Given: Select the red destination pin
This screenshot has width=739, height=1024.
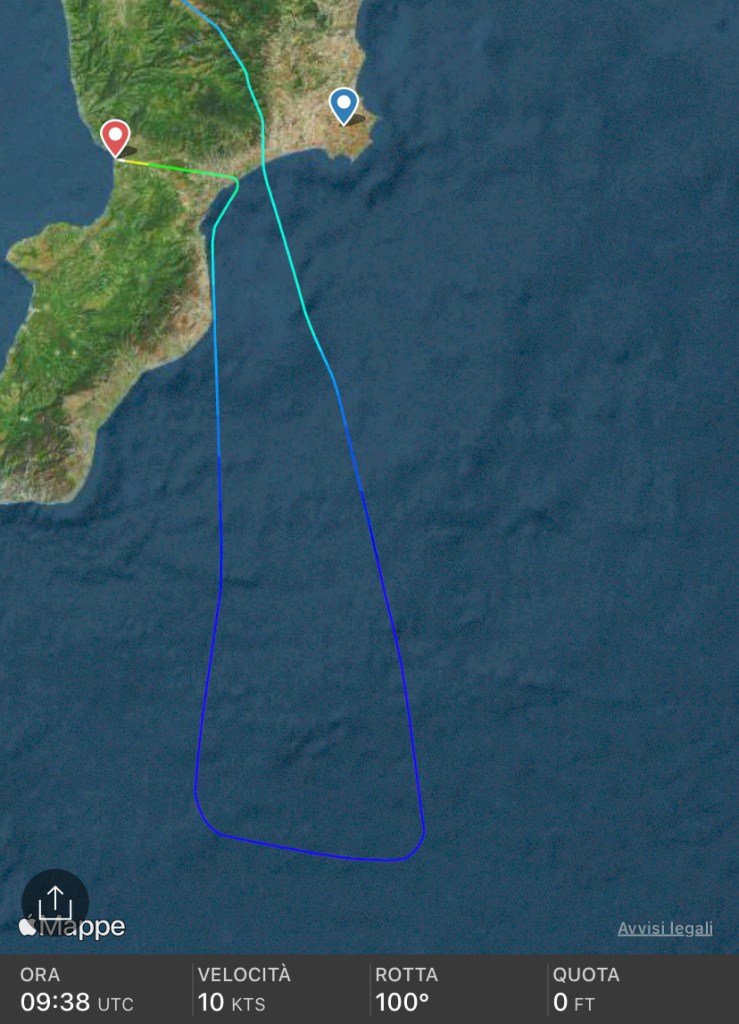Looking at the screenshot, I should pyautogui.click(x=116, y=137).
